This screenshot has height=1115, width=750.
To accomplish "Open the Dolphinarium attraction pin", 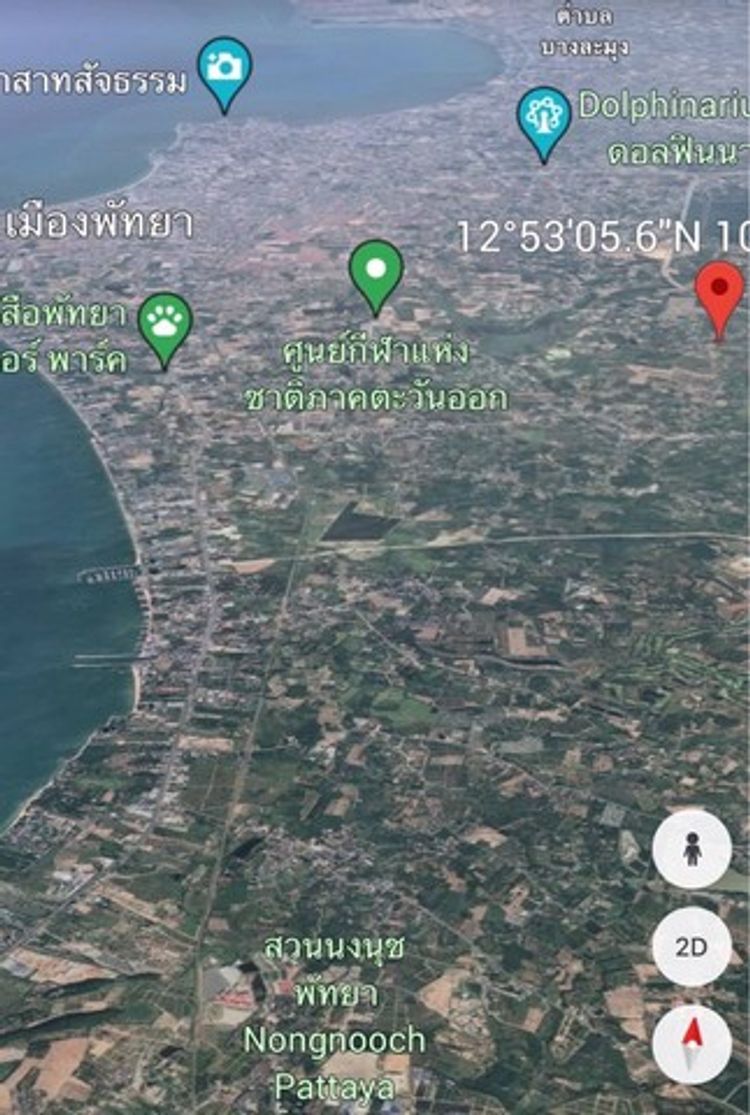I will (544, 117).
